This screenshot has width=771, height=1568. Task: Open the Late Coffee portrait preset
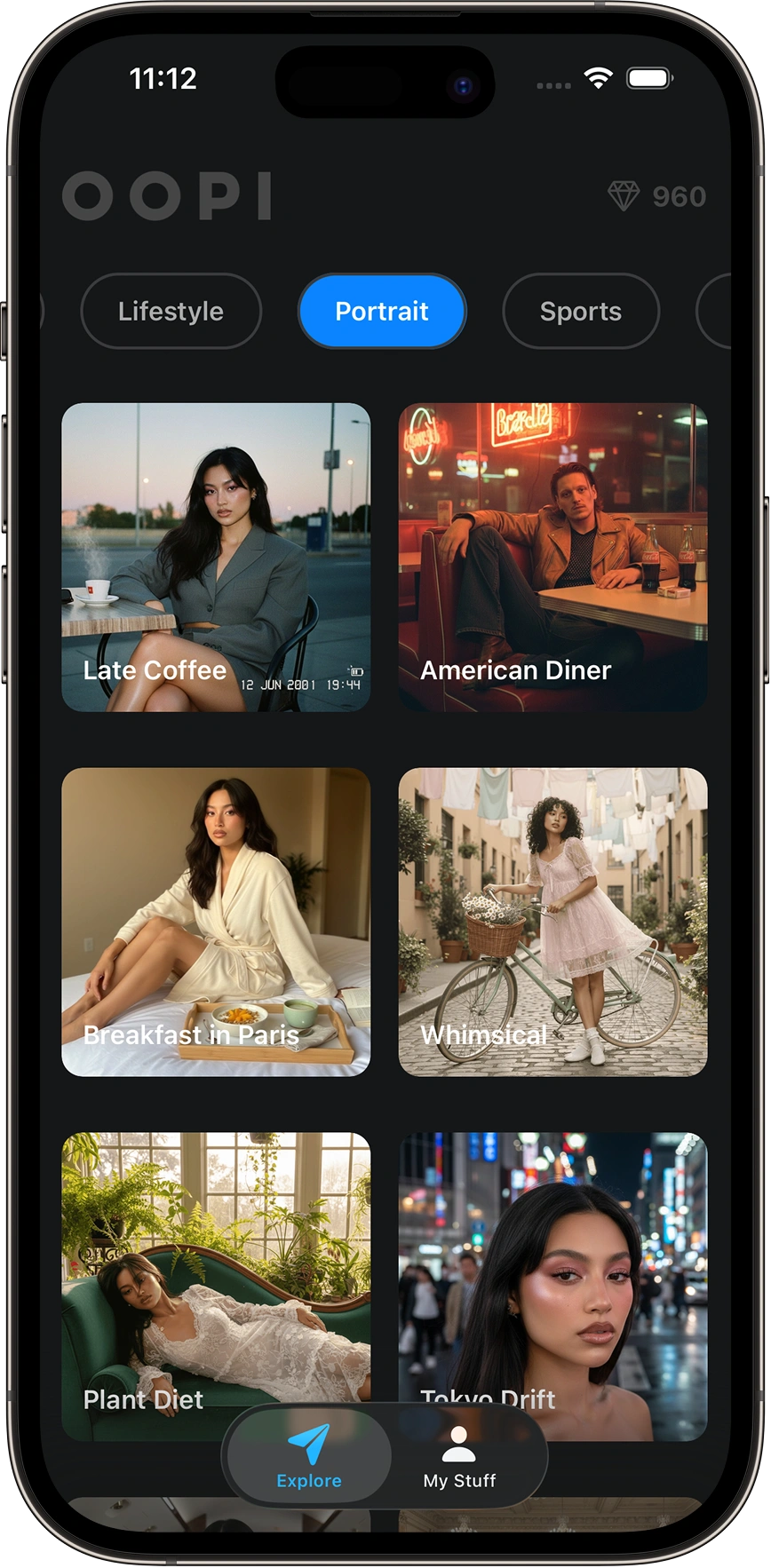(216, 558)
